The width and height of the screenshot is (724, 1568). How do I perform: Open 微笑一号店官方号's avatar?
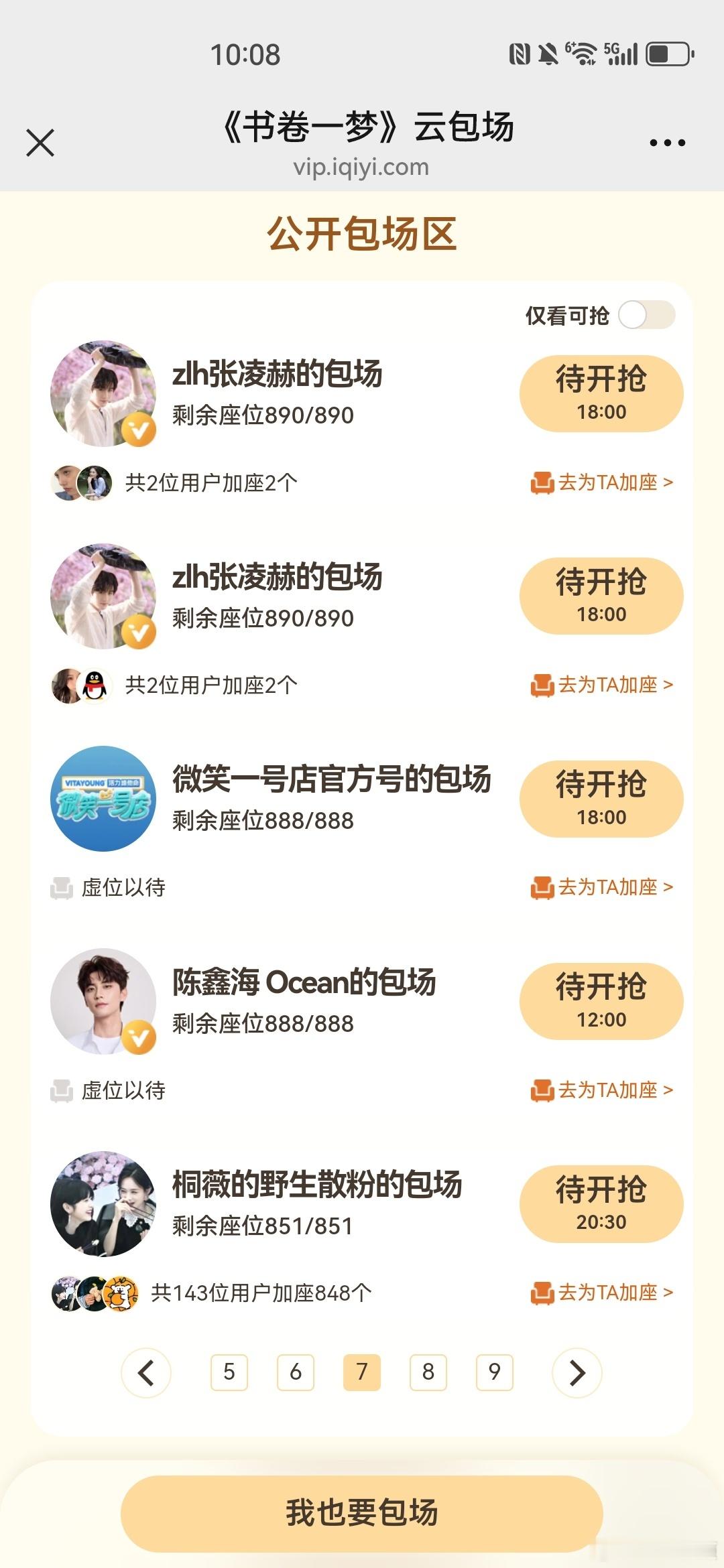pos(103,799)
